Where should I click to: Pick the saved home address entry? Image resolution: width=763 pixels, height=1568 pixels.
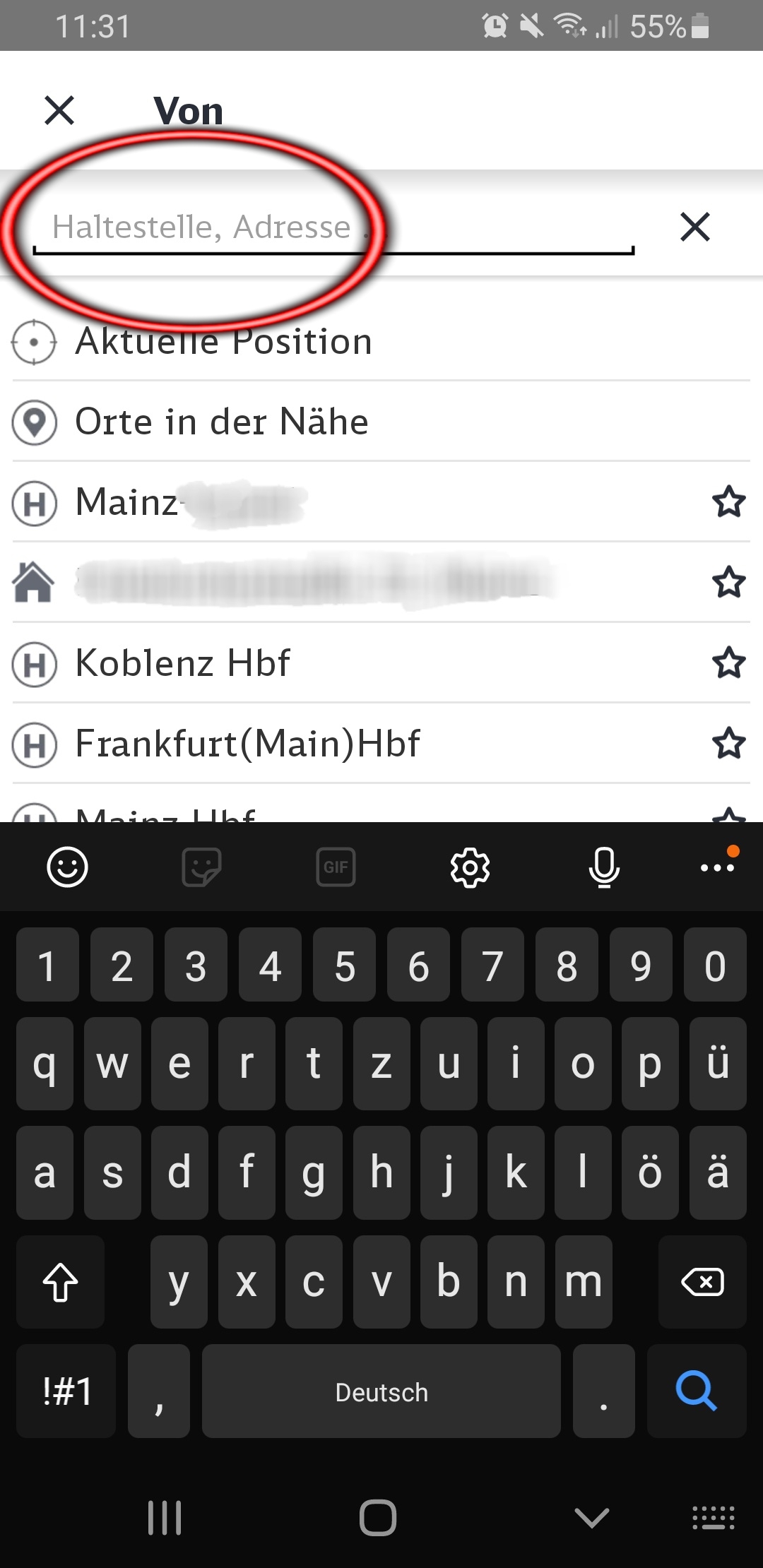click(x=353, y=583)
